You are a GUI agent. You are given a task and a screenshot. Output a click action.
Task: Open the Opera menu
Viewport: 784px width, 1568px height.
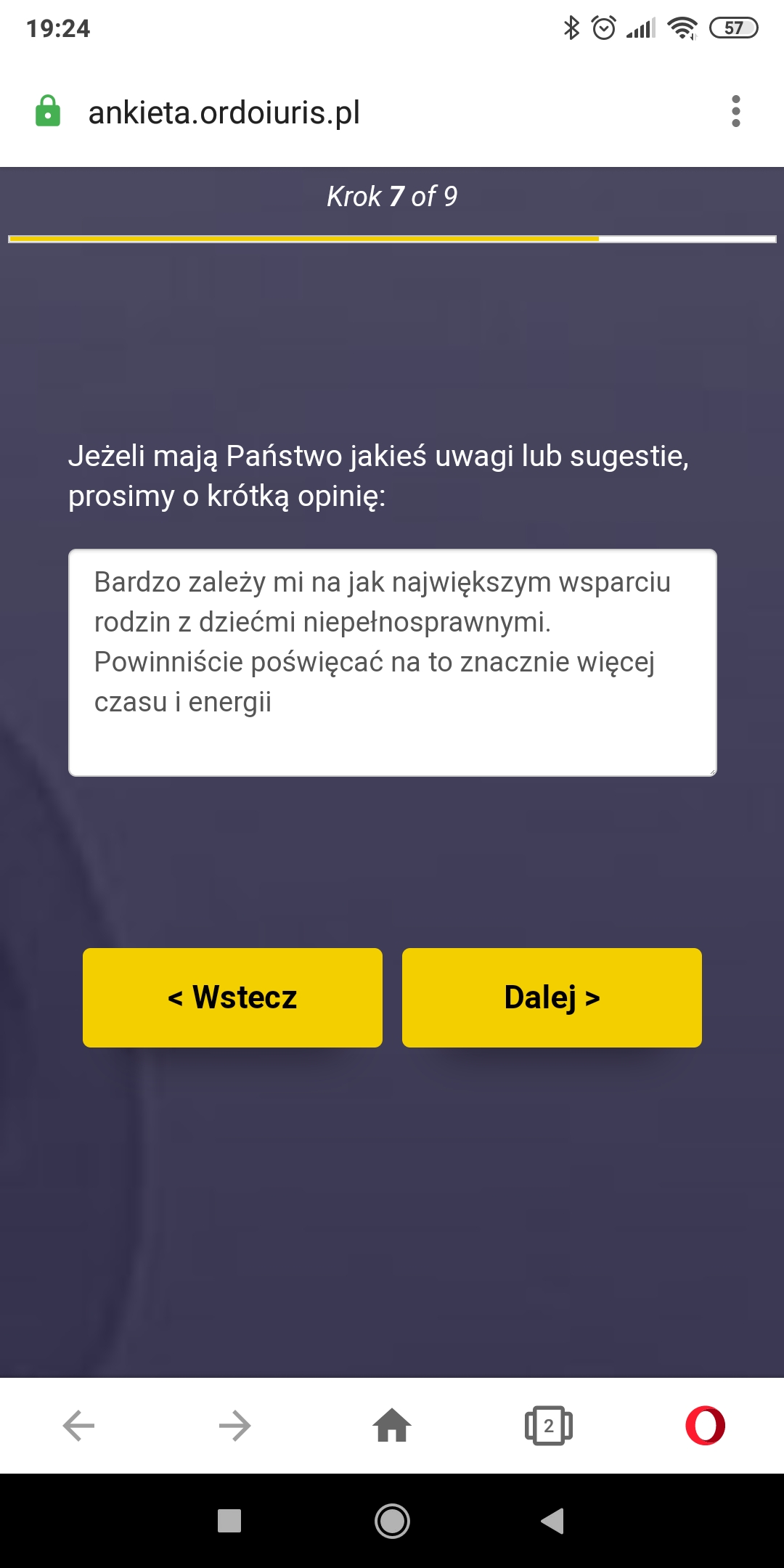click(705, 1426)
